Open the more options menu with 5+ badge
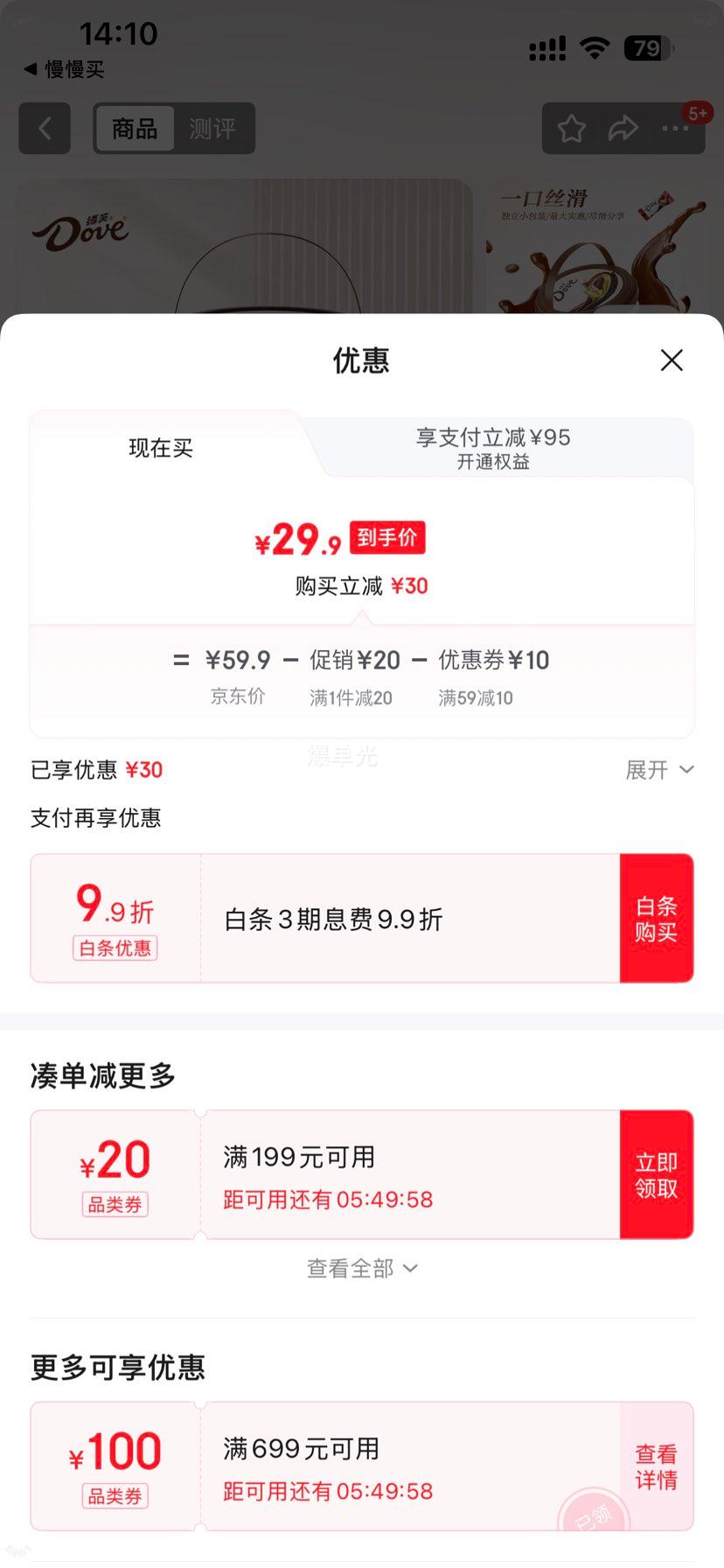Viewport: 724px width, 1568px height. coord(675,128)
